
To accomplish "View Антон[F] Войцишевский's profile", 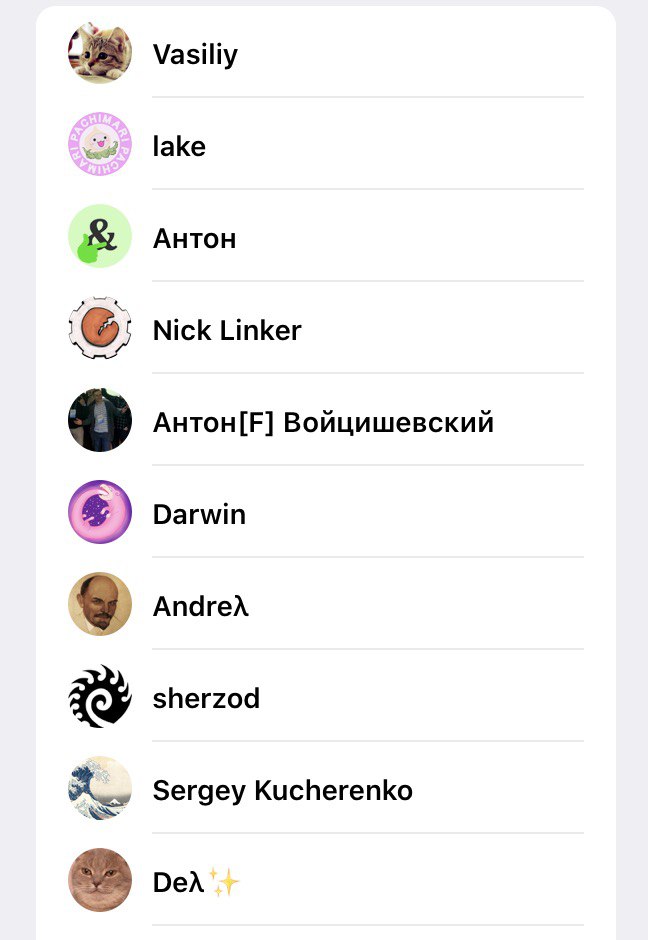I will [x=323, y=422].
